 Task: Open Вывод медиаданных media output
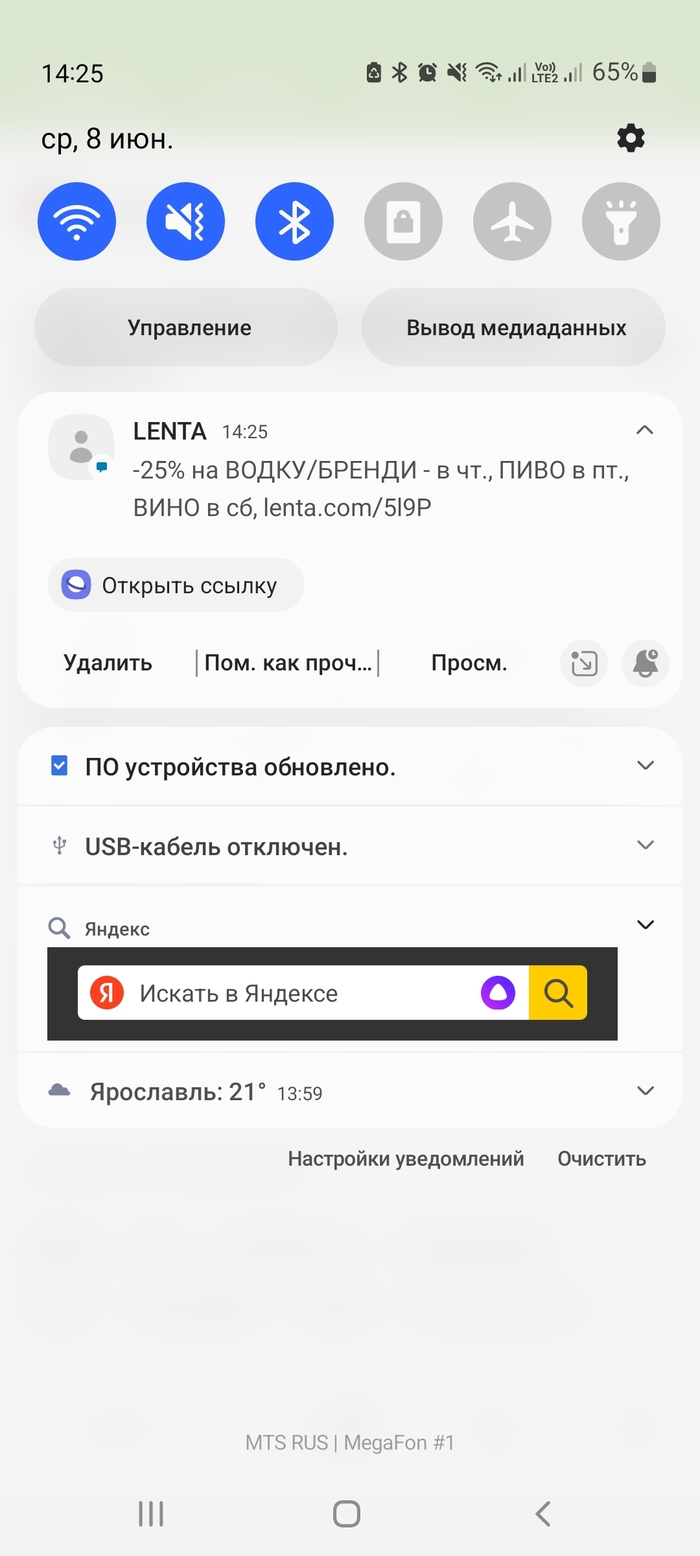514,328
